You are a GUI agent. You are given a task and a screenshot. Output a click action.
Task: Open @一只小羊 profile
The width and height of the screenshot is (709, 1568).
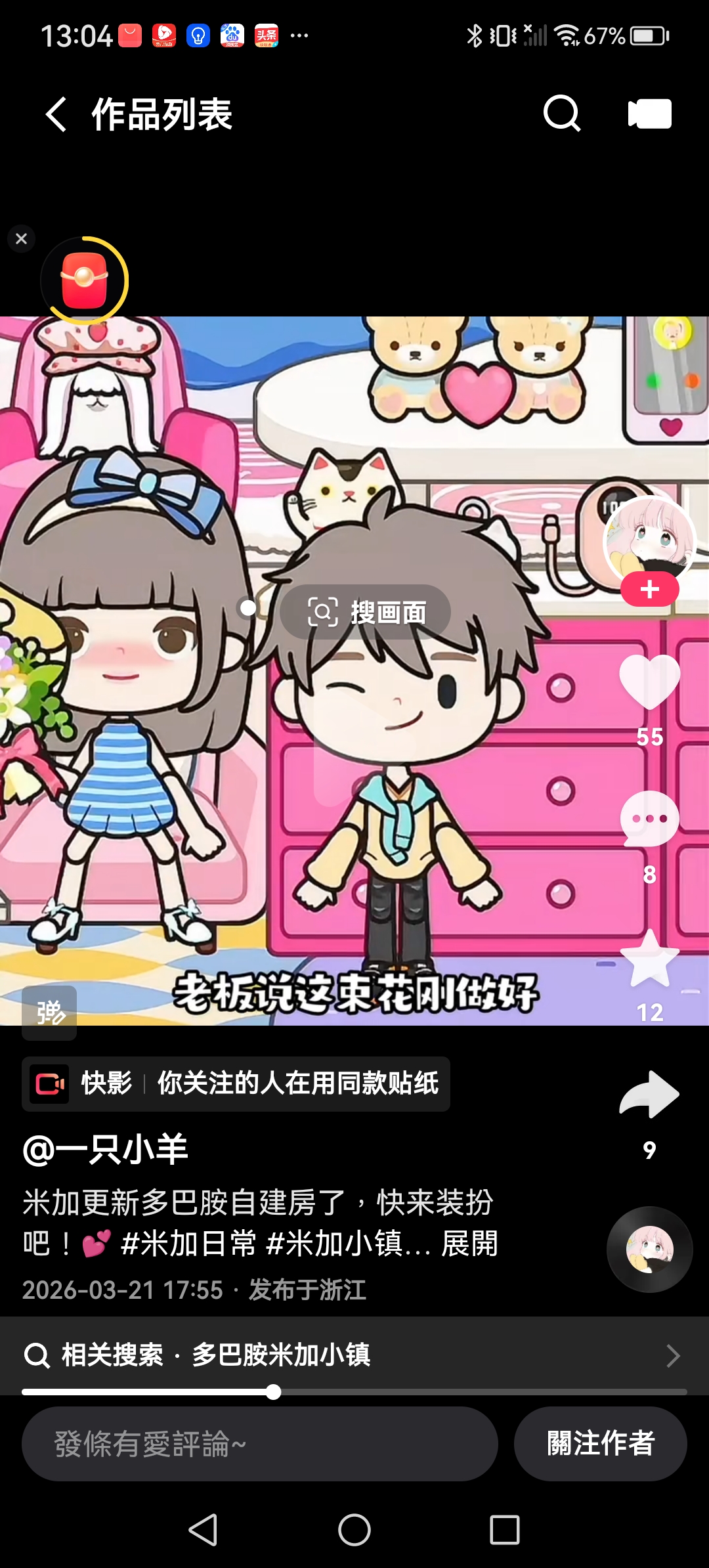point(106,1150)
